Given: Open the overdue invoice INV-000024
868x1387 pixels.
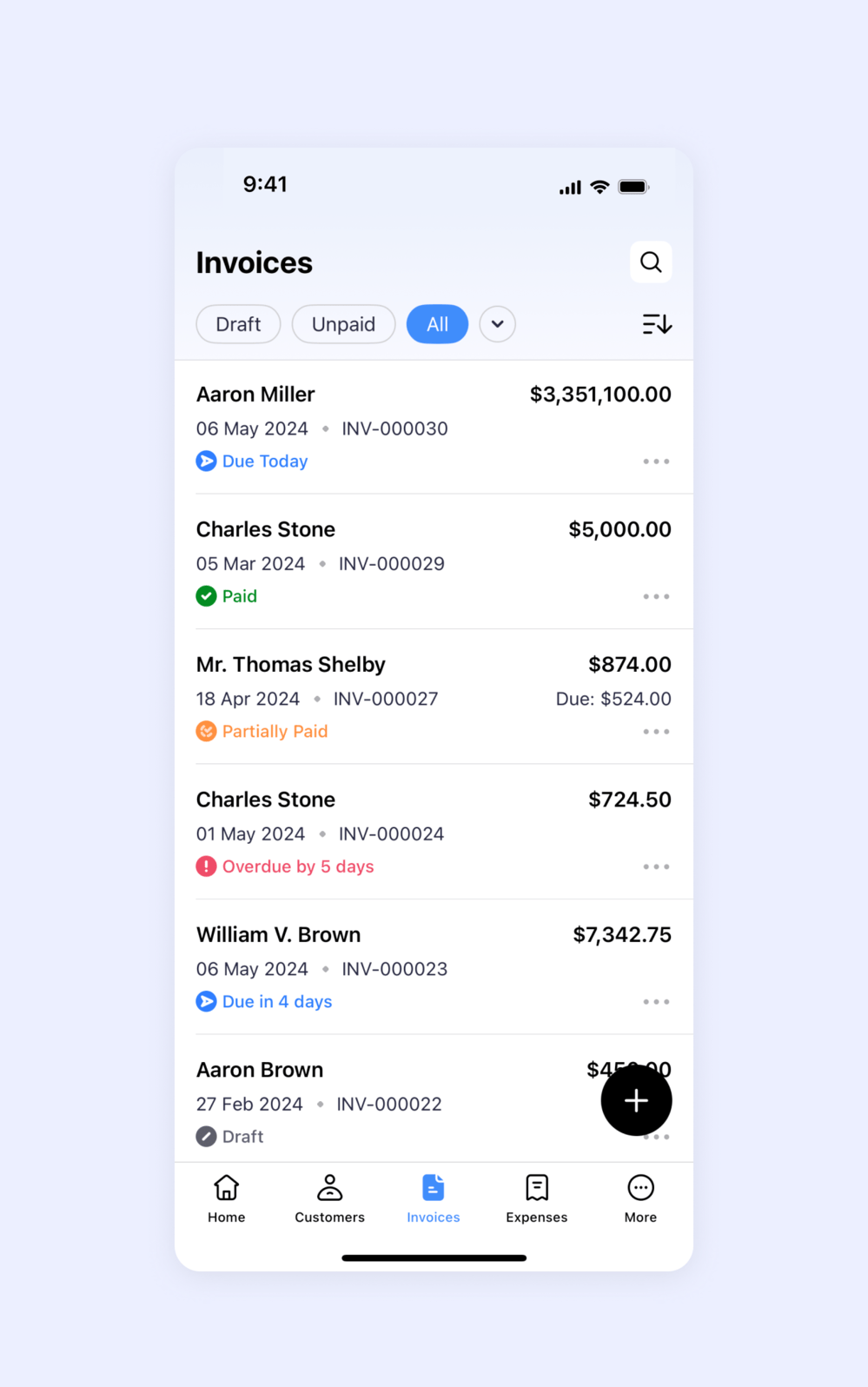Looking at the screenshot, I should click(391, 832).
